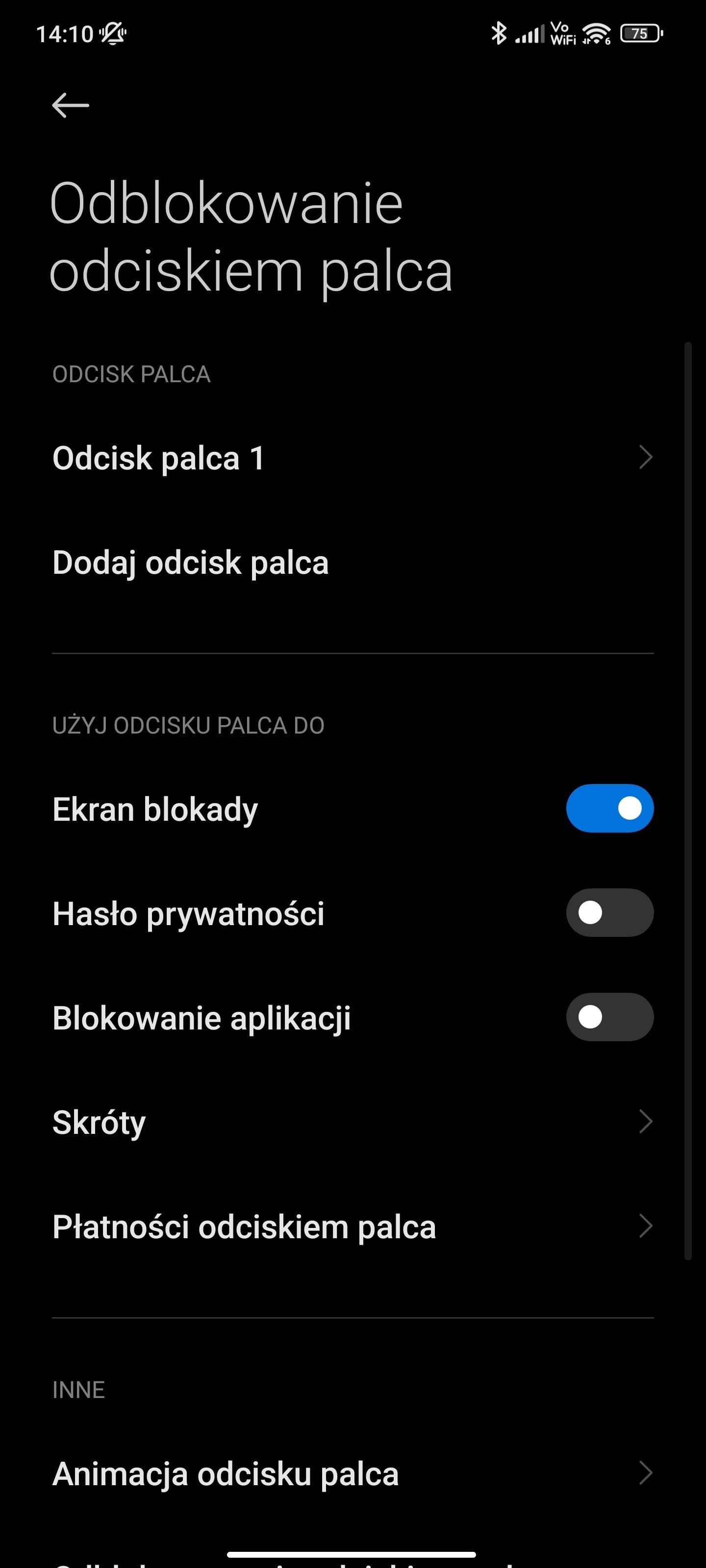The height and width of the screenshot is (1568, 706).
Task: Turn on Blokowanie aplikacji toggle
Action: (x=610, y=1017)
